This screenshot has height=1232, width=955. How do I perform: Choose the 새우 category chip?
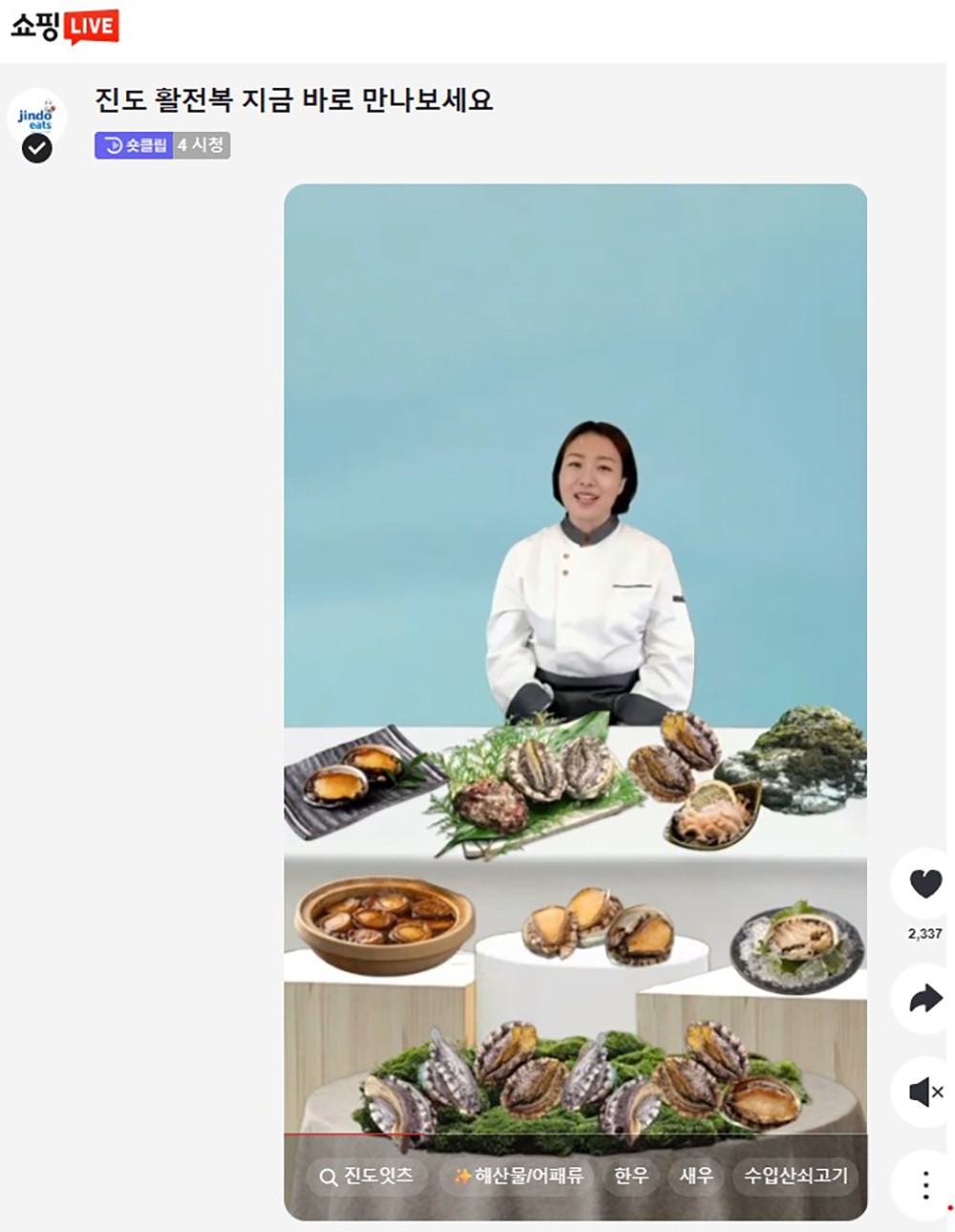[x=696, y=1176]
